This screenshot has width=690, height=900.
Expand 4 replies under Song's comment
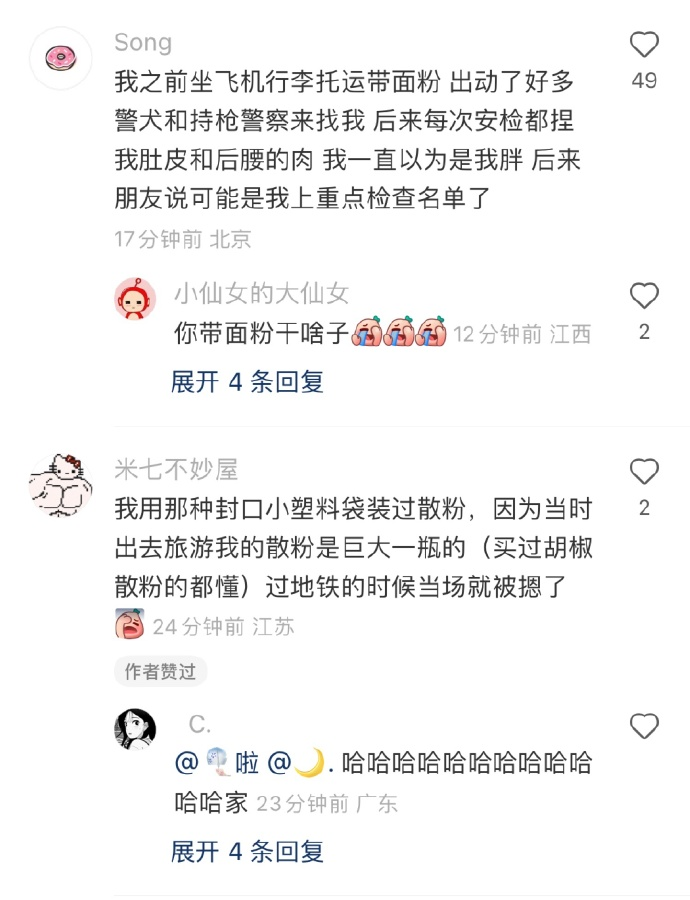[x=247, y=382]
